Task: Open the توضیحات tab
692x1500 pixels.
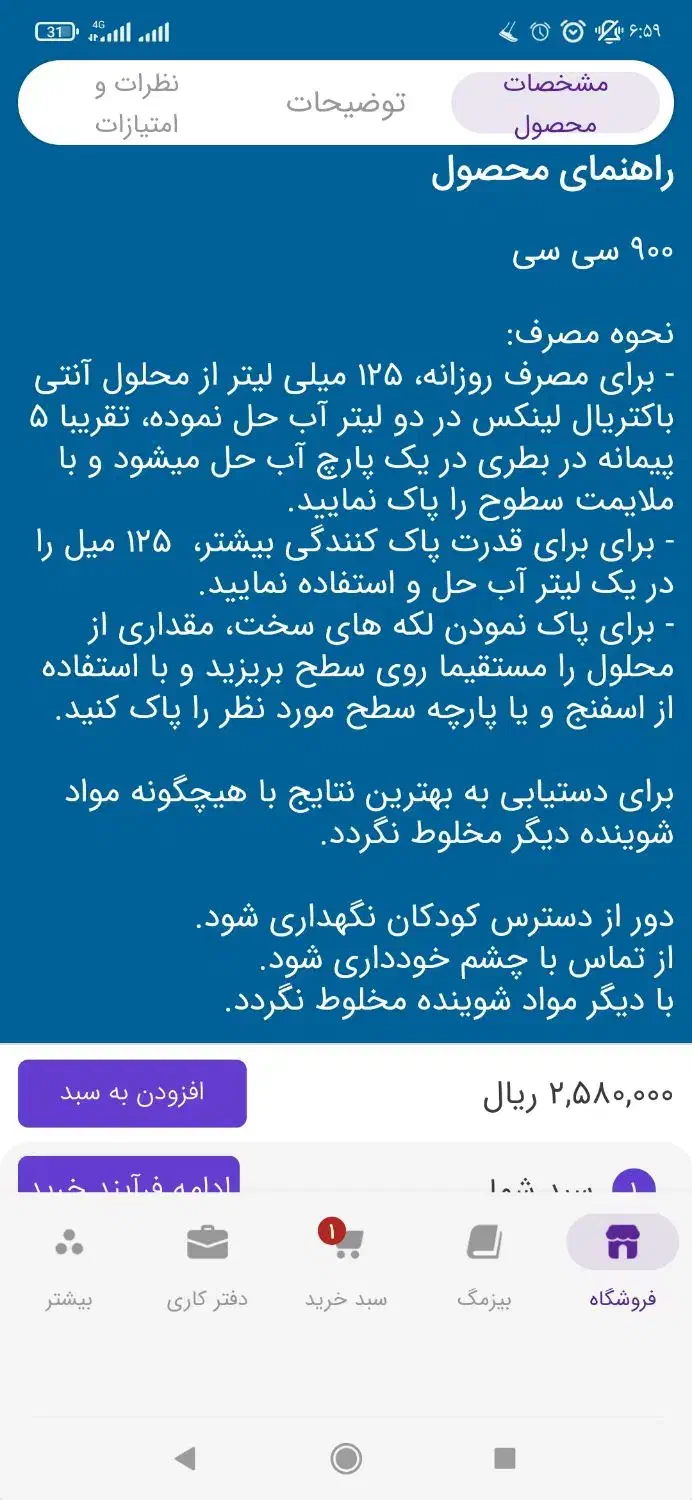Action: click(x=346, y=102)
